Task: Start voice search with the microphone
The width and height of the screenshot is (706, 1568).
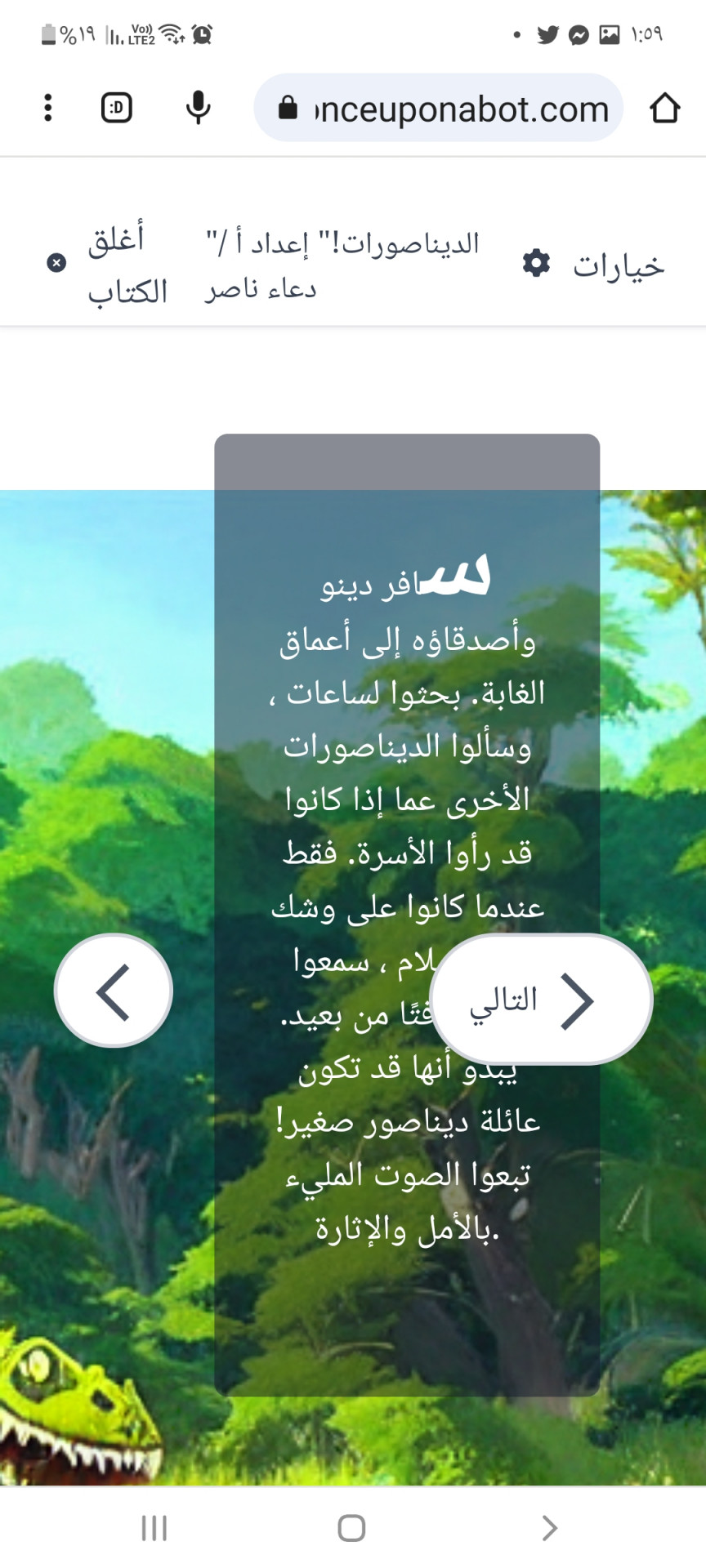Action: [198, 108]
